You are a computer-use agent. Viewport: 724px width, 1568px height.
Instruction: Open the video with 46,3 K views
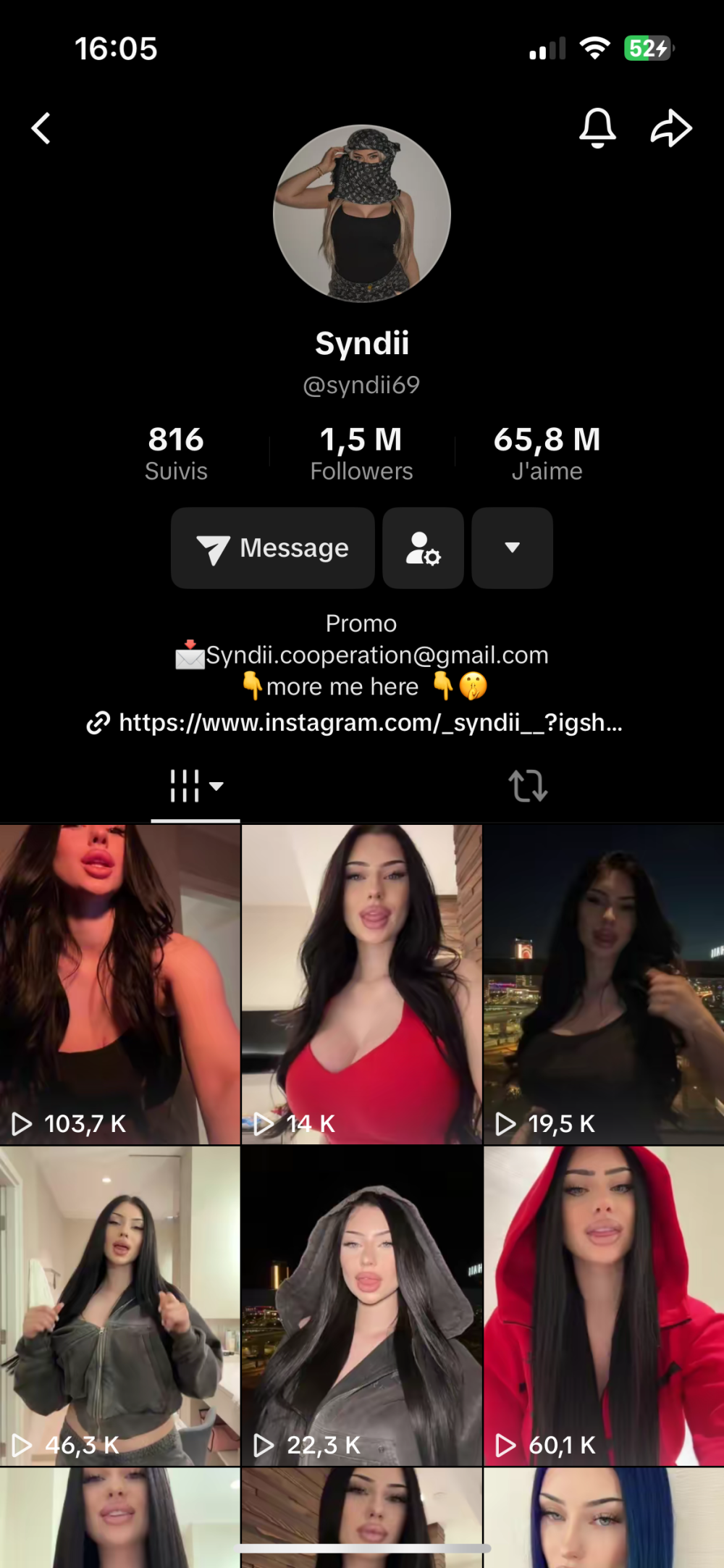[x=119, y=1306]
